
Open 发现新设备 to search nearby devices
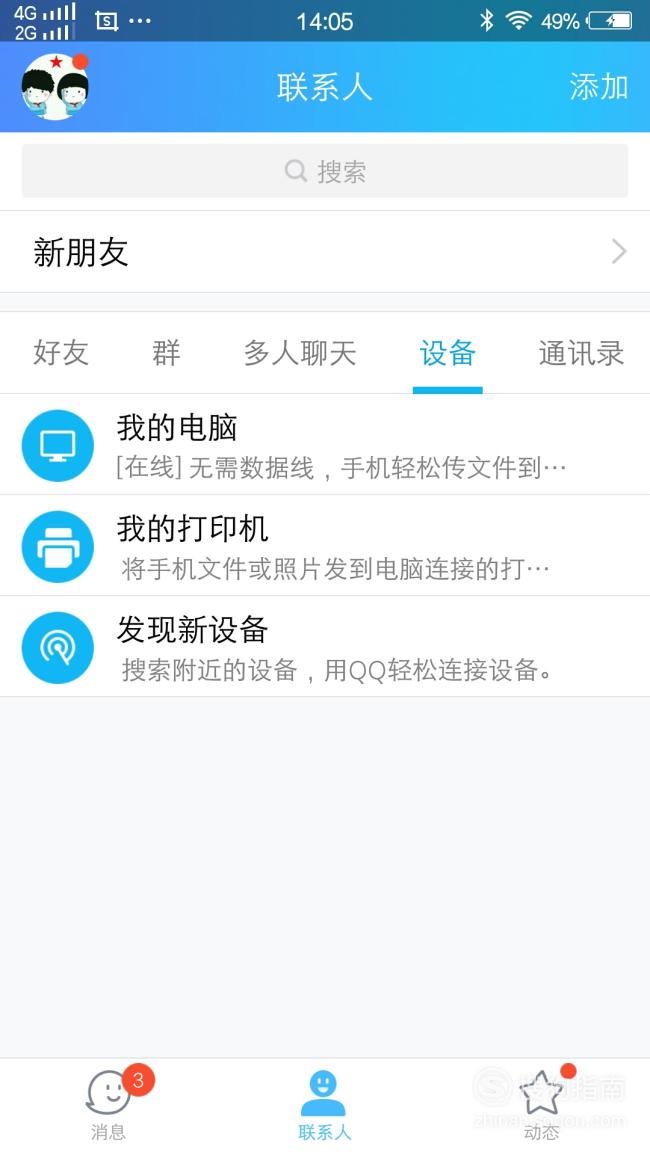[325, 647]
